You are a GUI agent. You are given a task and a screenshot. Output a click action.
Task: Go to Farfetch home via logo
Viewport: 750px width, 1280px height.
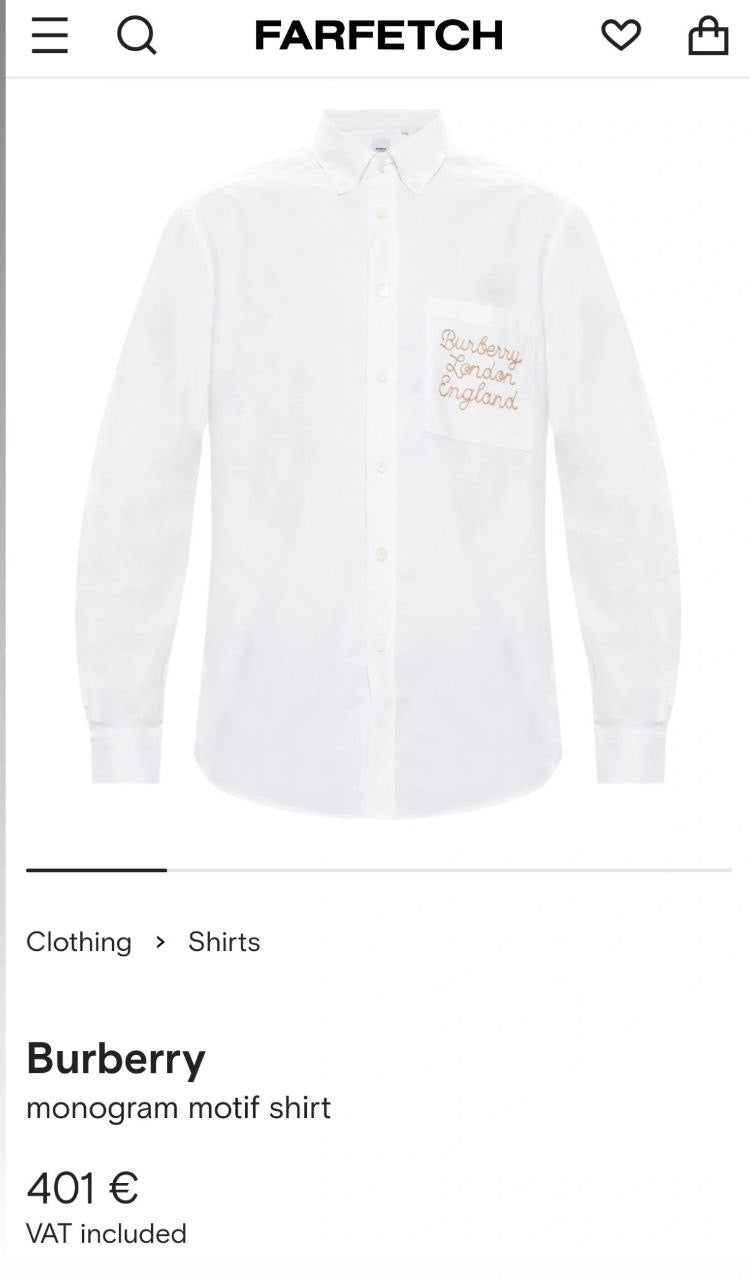click(378, 36)
